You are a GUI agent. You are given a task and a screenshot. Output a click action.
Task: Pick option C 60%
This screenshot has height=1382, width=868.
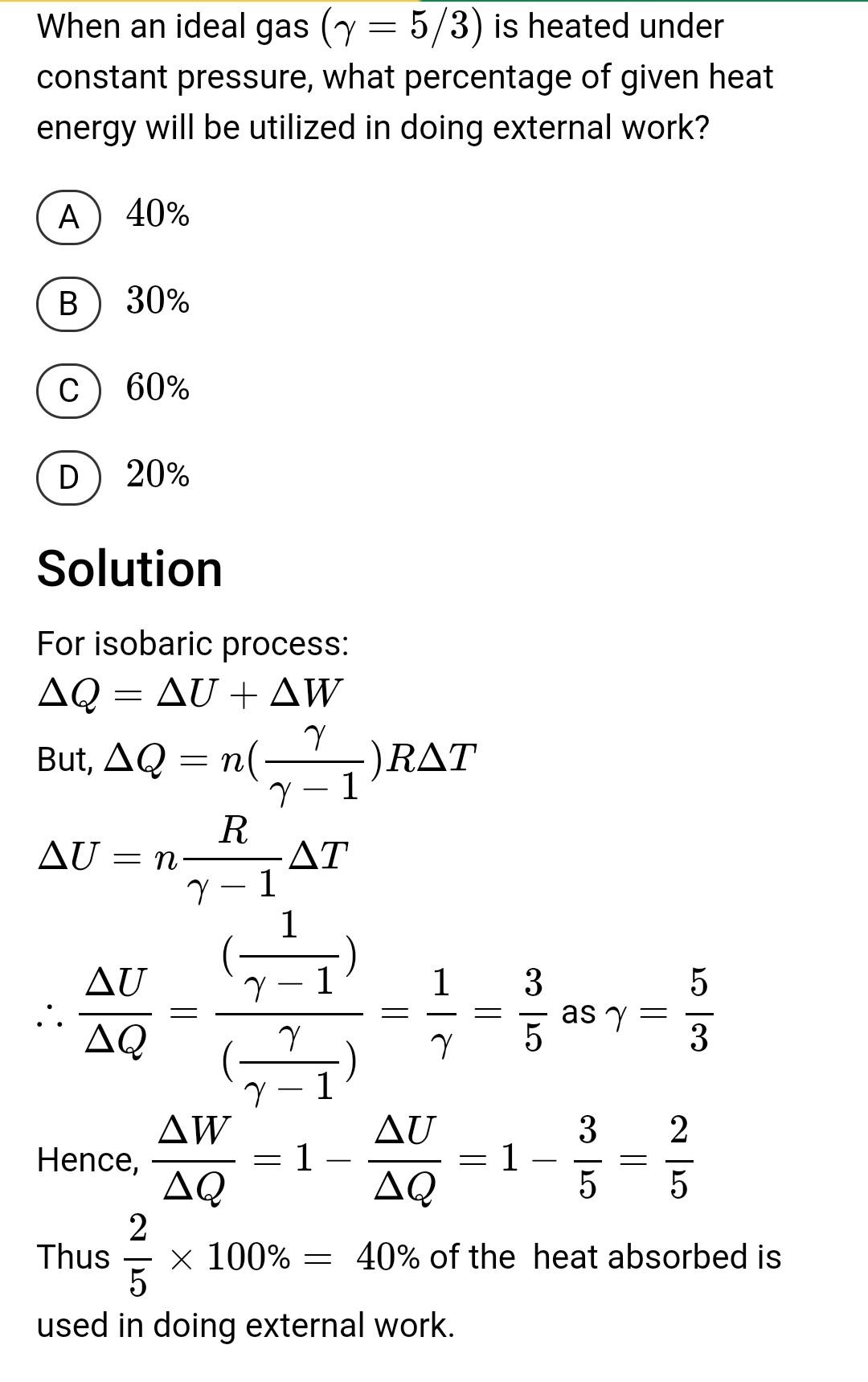tap(69, 390)
